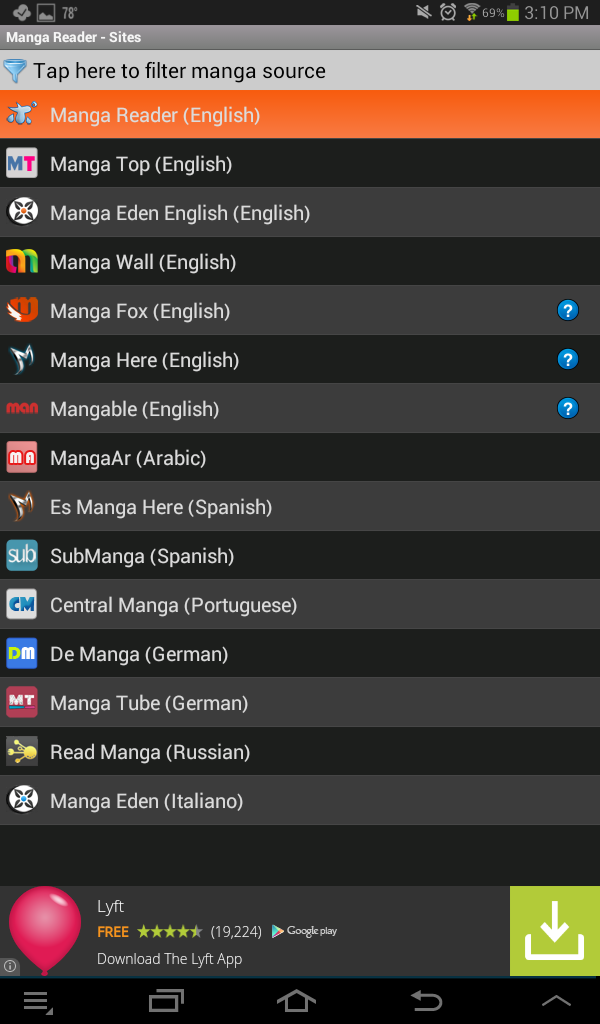Select the Manga Fox (English) row
The height and width of the screenshot is (1024, 600).
pos(280,311)
